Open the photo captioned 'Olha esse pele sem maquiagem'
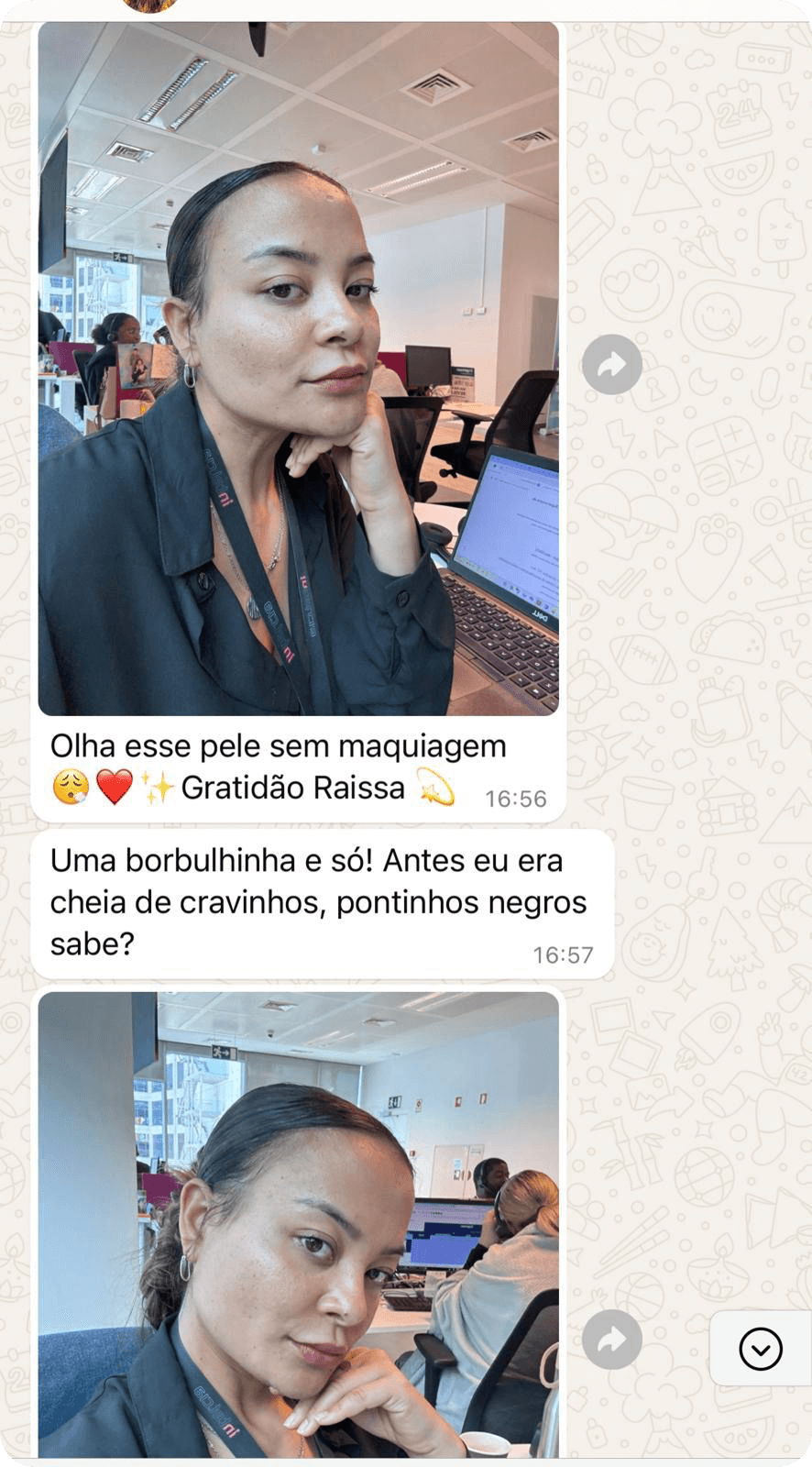The width and height of the screenshot is (812, 1467). click(298, 369)
